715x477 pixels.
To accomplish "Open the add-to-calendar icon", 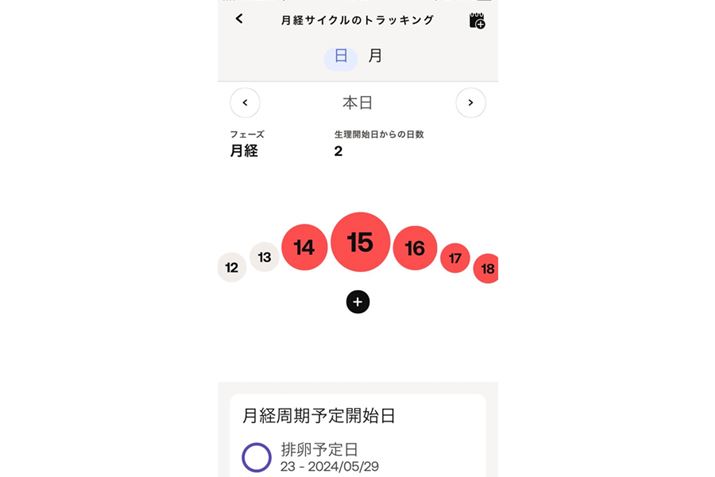I will (477, 20).
